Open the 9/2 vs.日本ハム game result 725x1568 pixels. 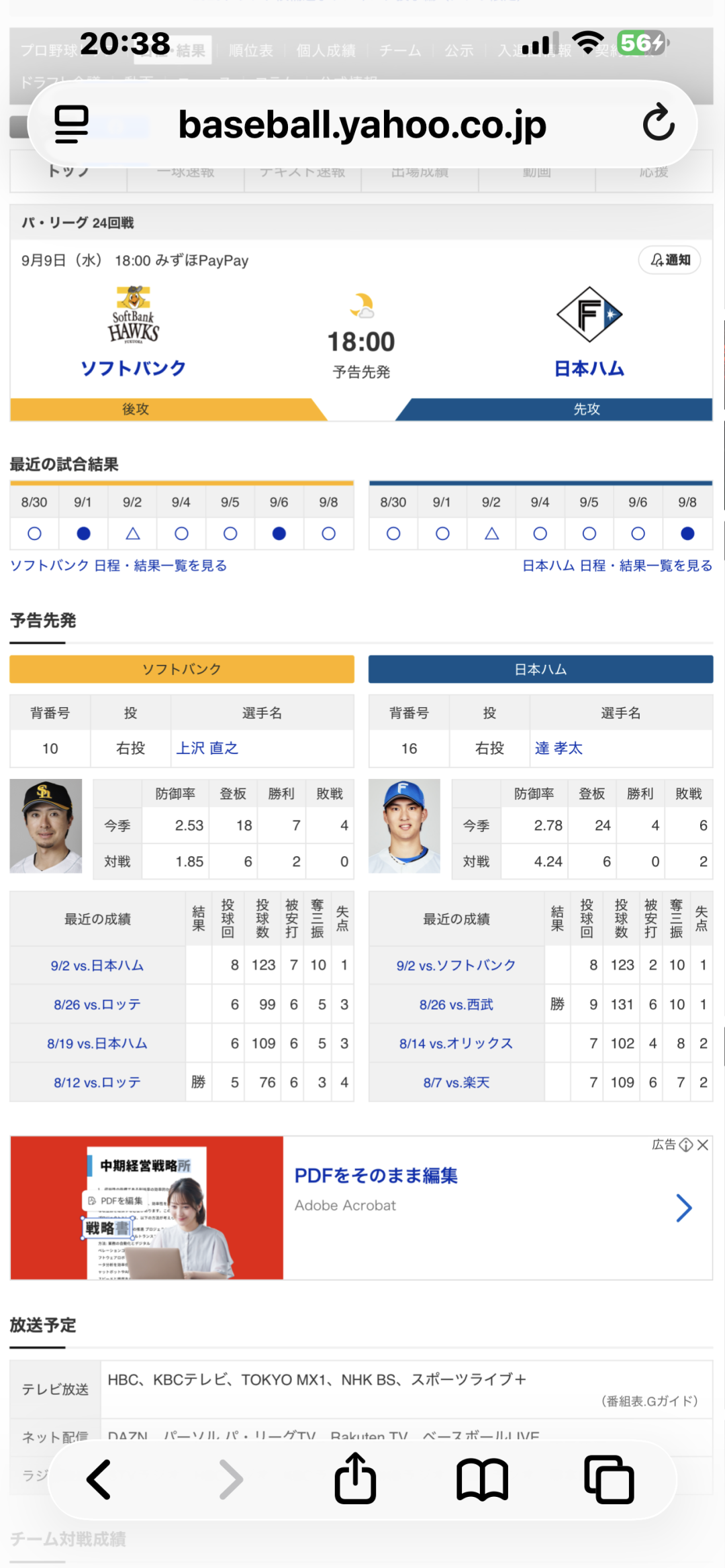97,965
